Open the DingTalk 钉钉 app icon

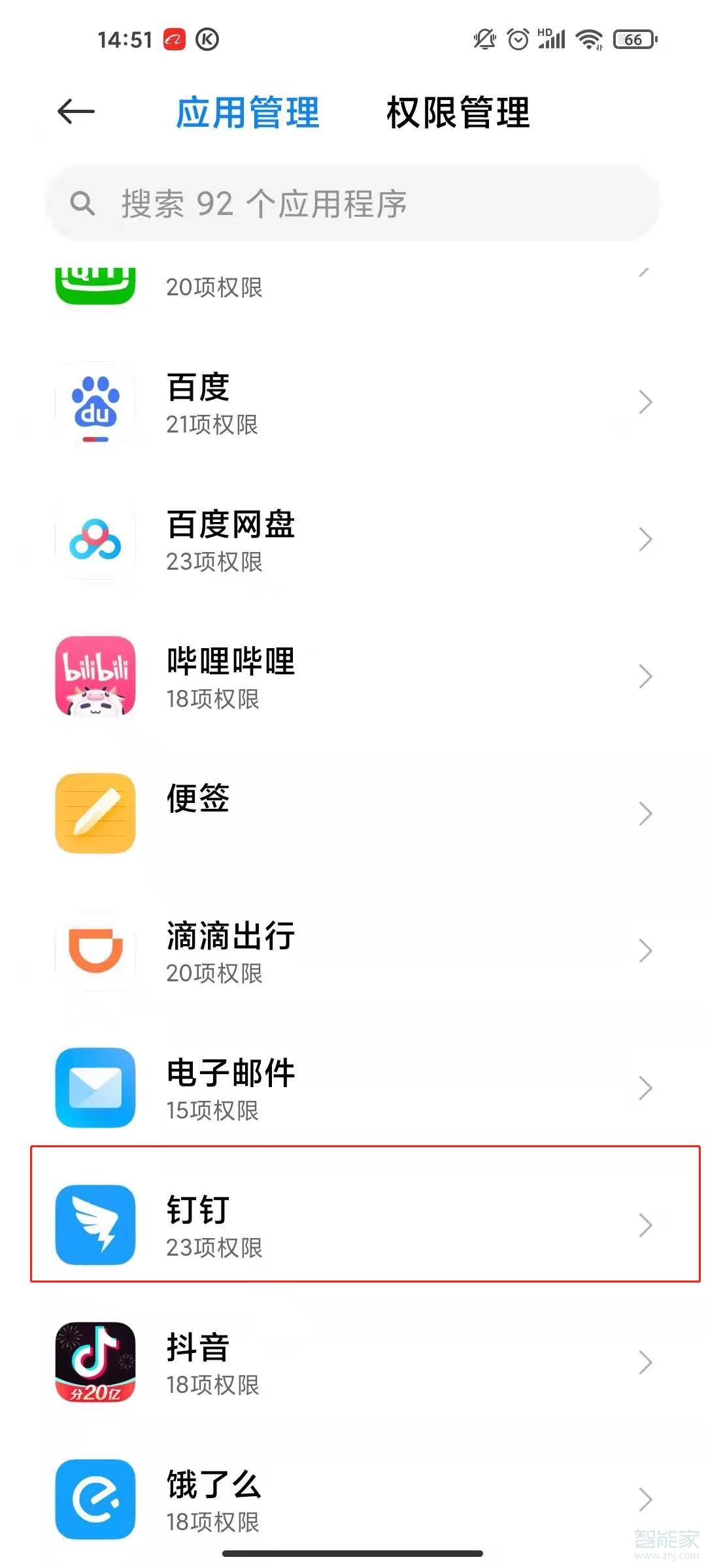[94, 1226]
